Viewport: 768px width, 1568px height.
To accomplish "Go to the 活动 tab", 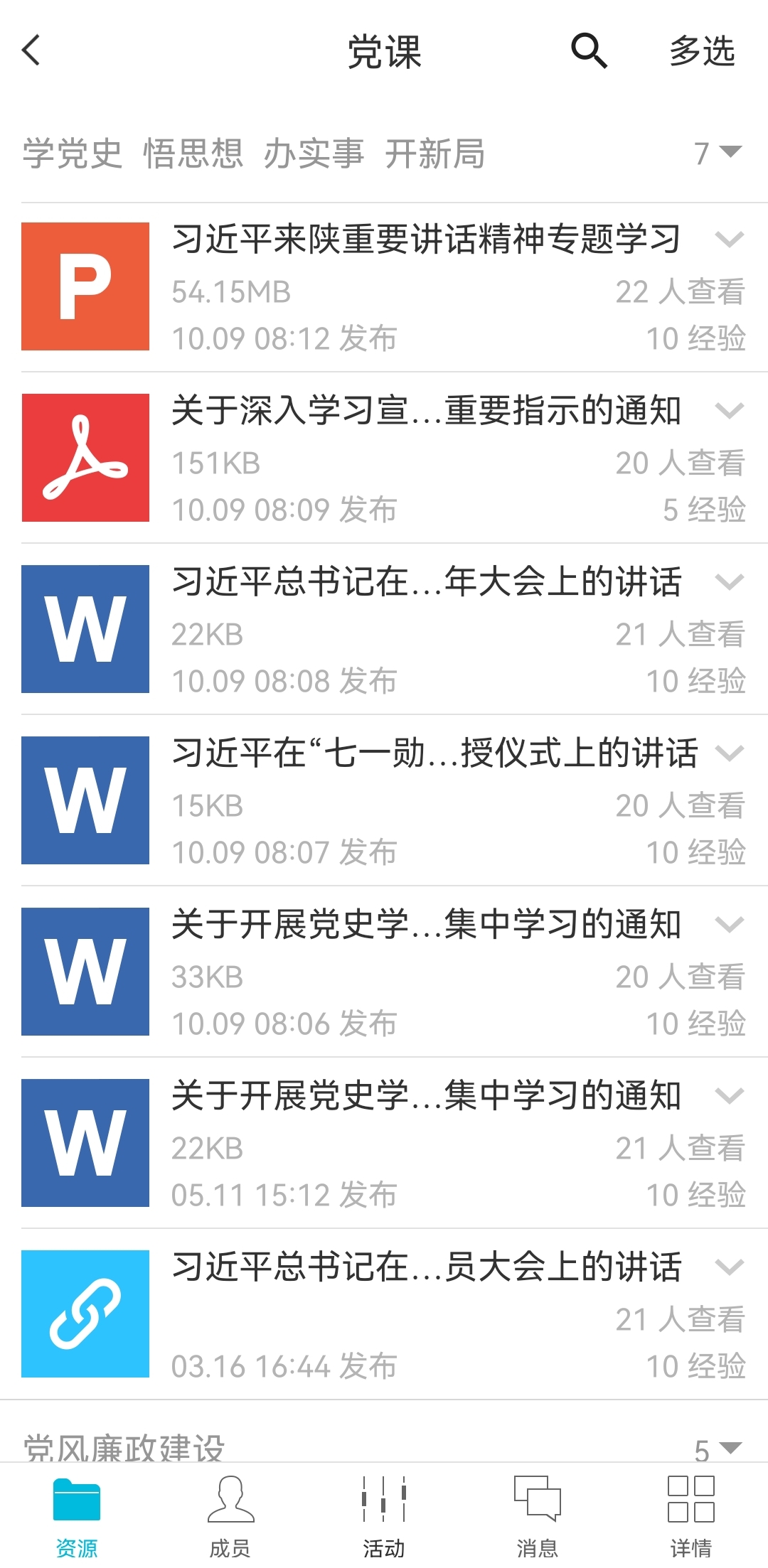I will pyautogui.click(x=384, y=1515).
